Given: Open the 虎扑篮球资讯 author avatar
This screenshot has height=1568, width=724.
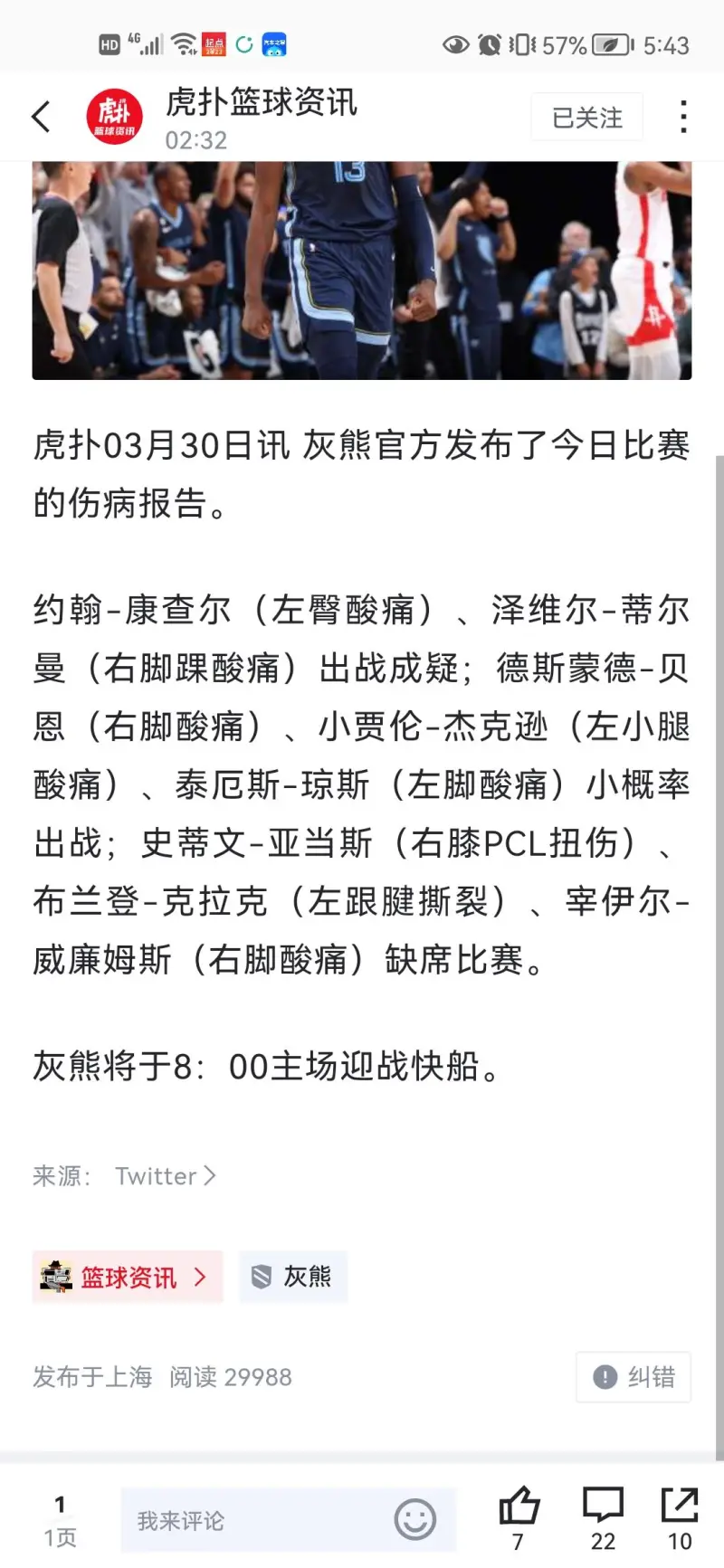Looking at the screenshot, I should point(115,117).
